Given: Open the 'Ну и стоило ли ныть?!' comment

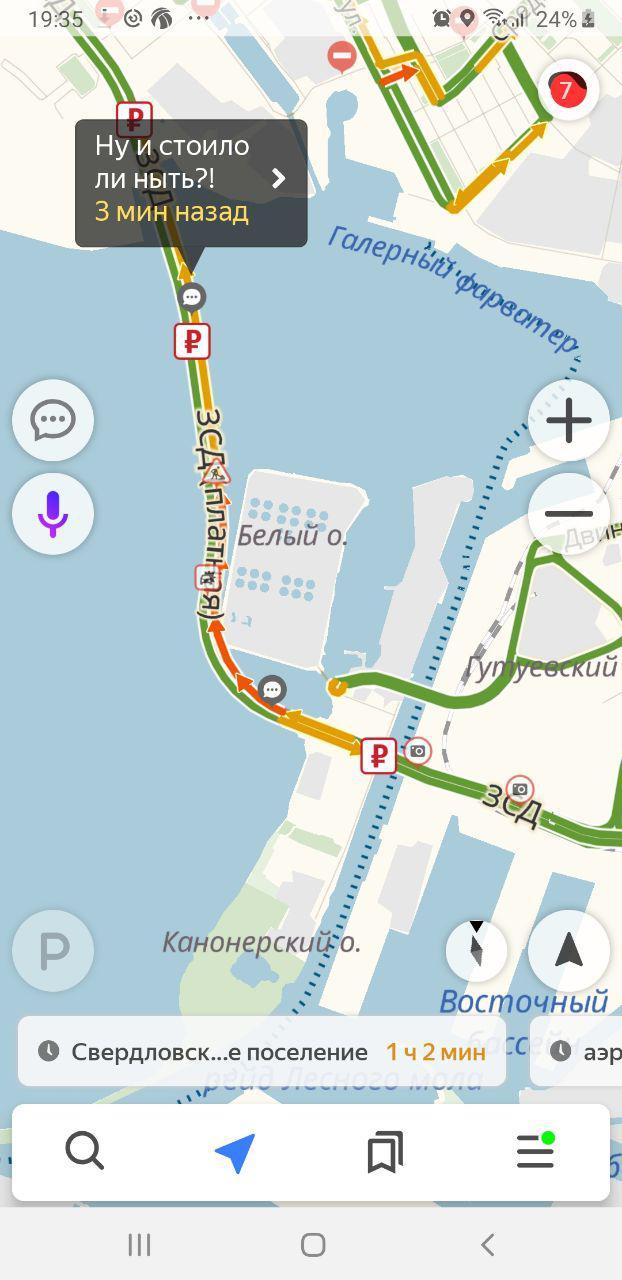Looking at the screenshot, I should [x=191, y=178].
